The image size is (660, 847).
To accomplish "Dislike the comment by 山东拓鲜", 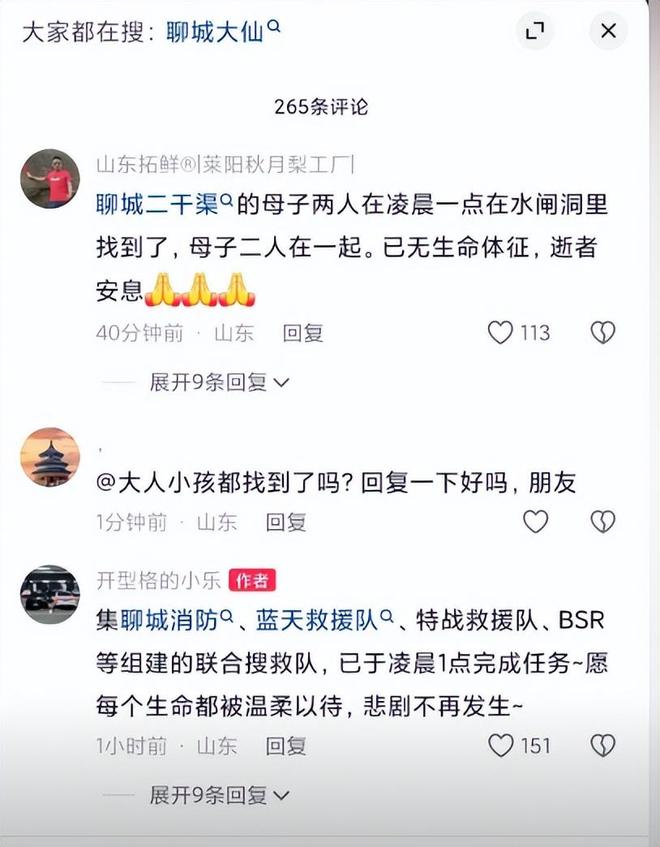I will (x=602, y=333).
